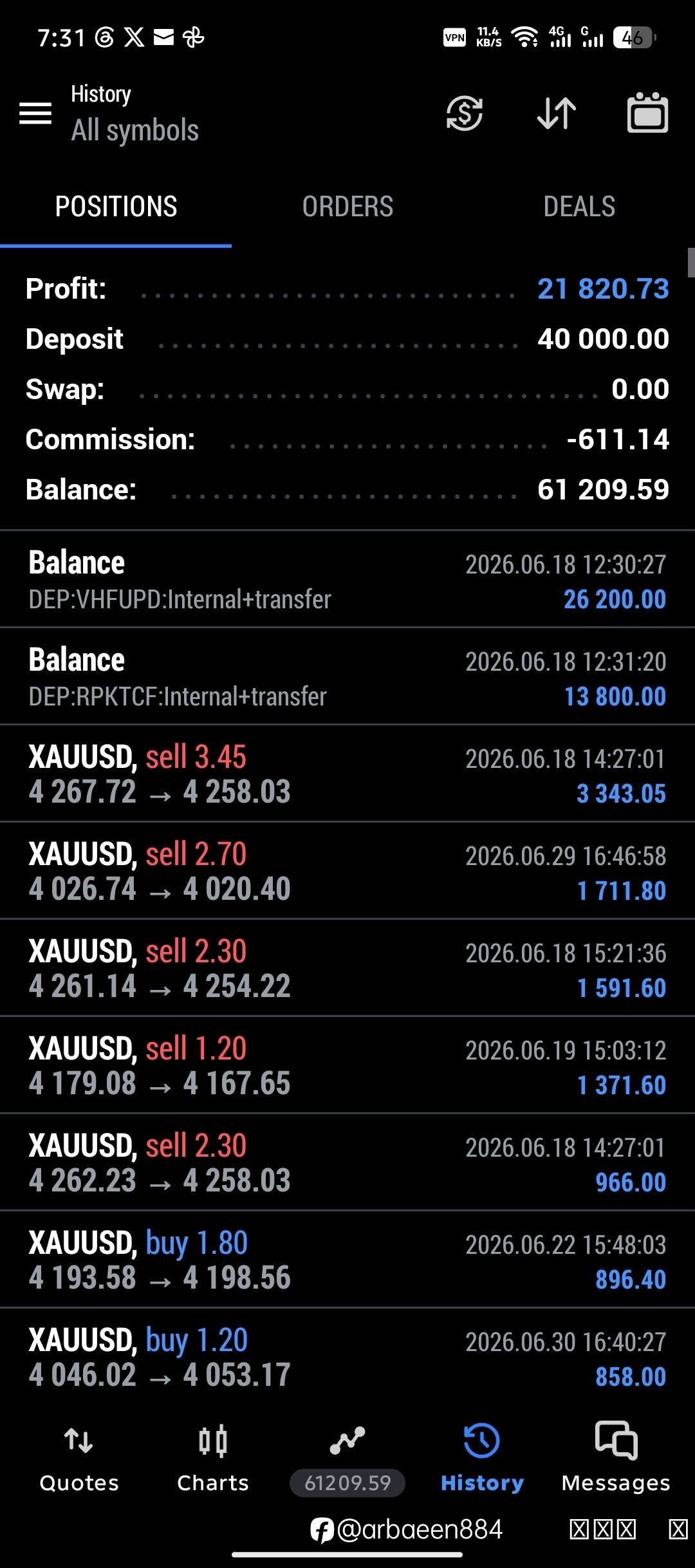Open the 13 800.00 balance deposit entry
Image resolution: width=695 pixels, height=1568 pixels.
(347, 677)
